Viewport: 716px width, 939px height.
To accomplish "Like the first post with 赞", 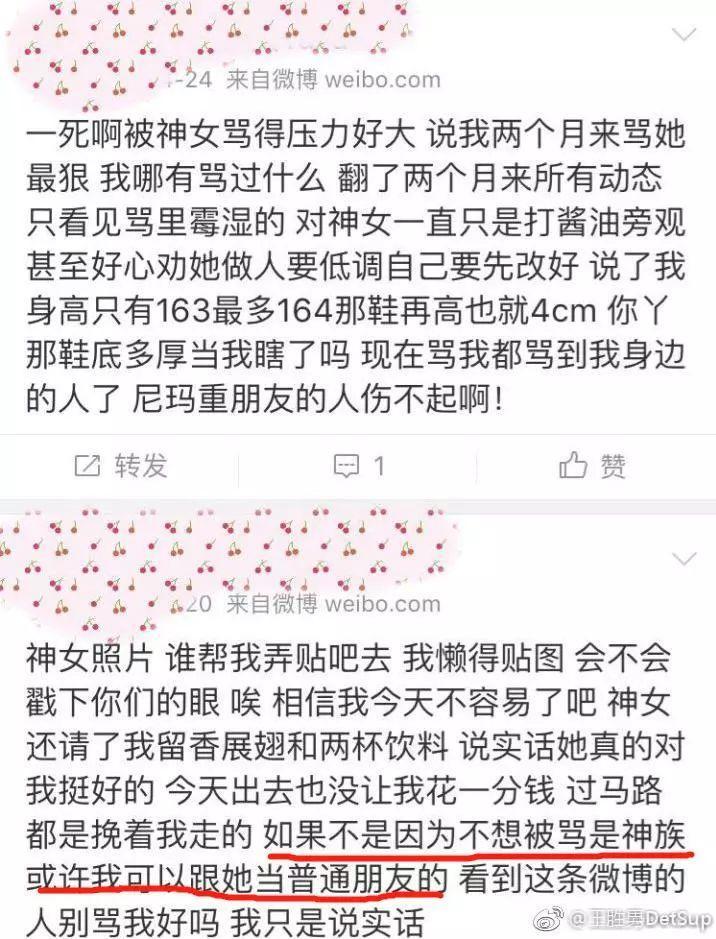I will click(x=594, y=465).
